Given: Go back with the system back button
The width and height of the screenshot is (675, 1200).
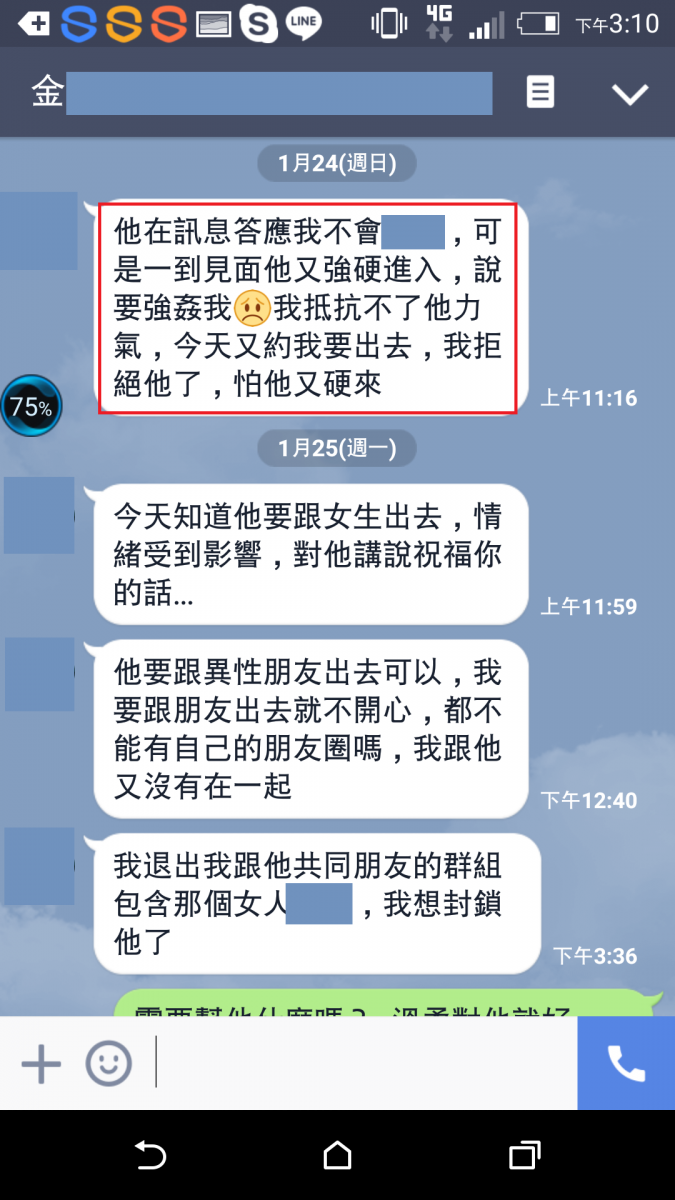Looking at the screenshot, I should [150, 1156].
